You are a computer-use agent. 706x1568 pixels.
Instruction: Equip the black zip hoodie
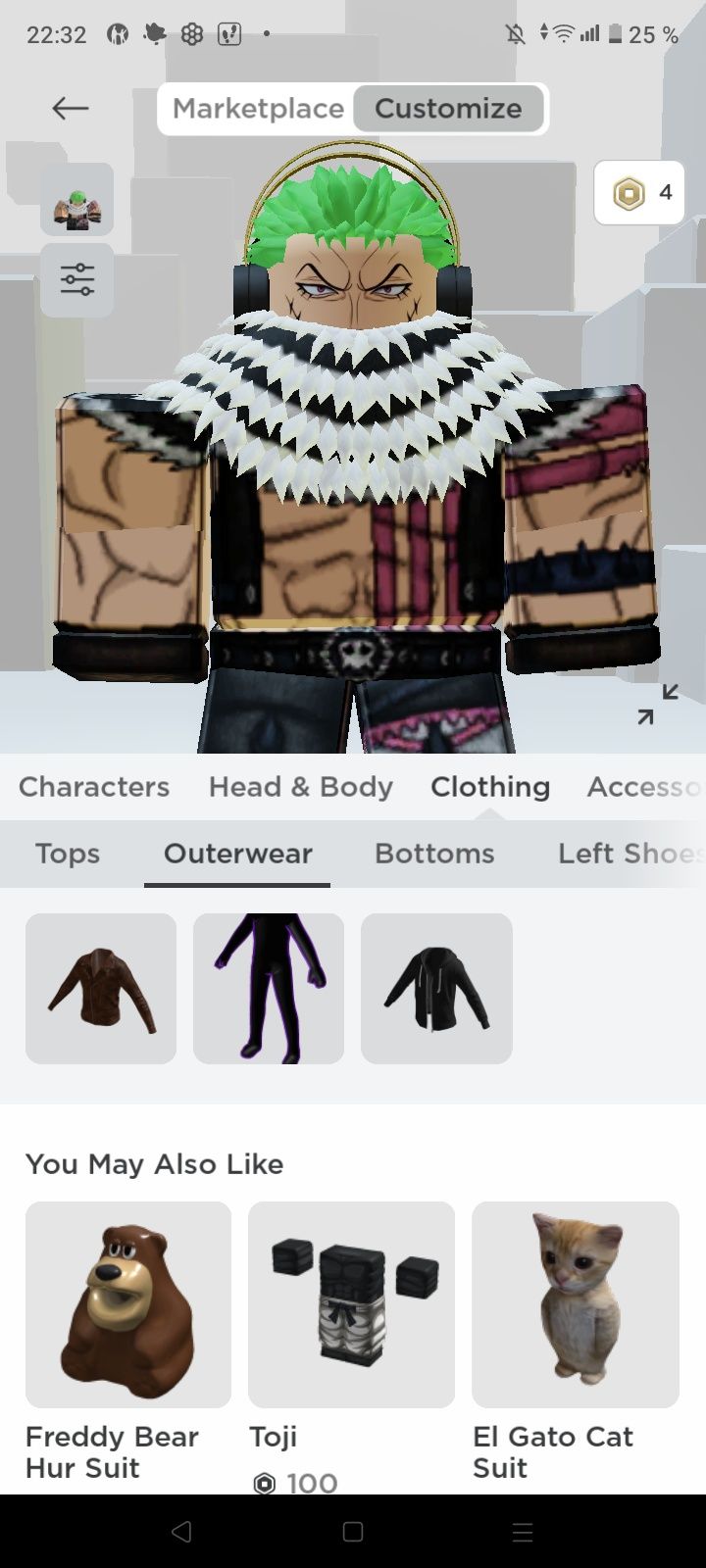click(436, 989)
